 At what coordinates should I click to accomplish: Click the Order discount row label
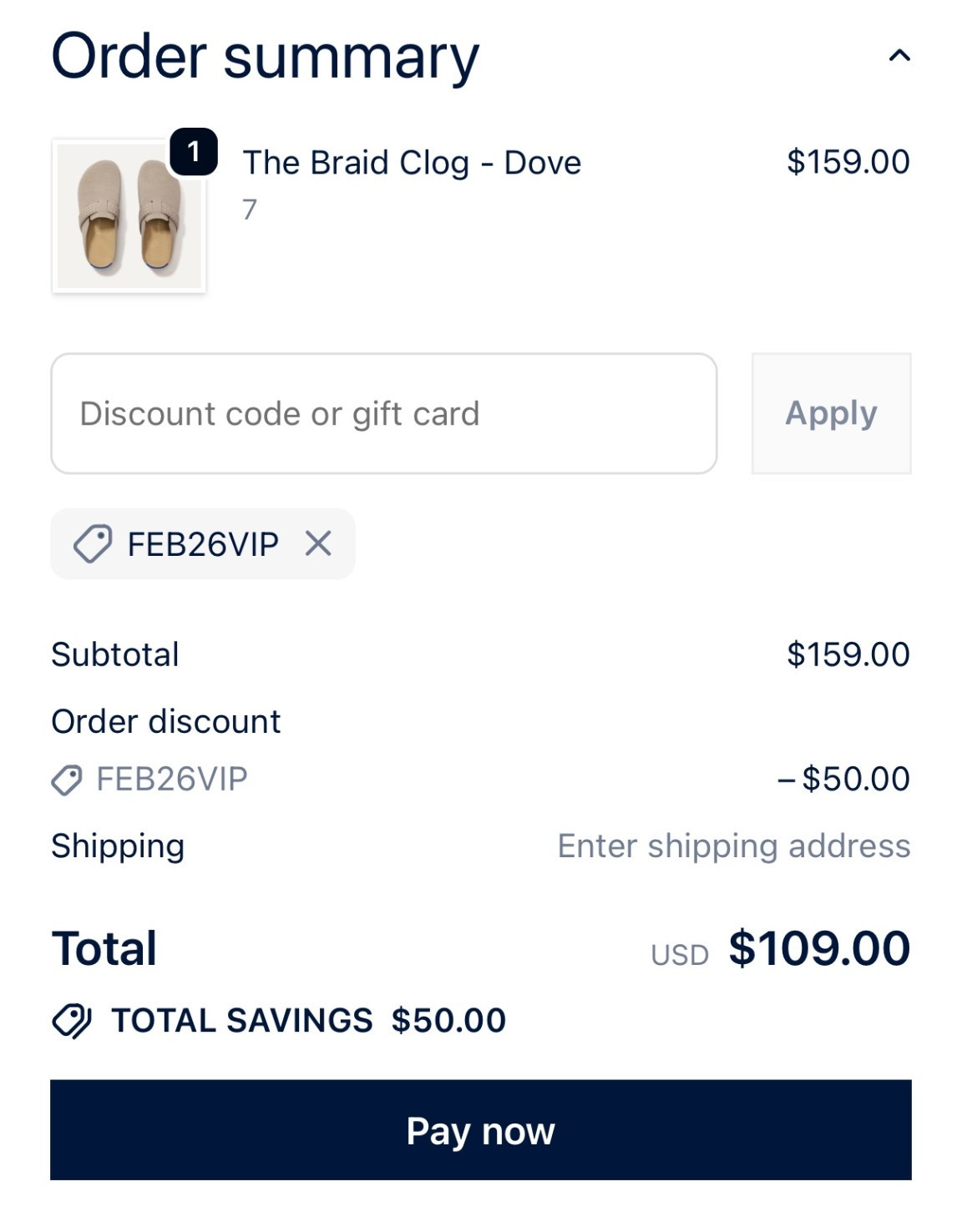pos(165,721)
